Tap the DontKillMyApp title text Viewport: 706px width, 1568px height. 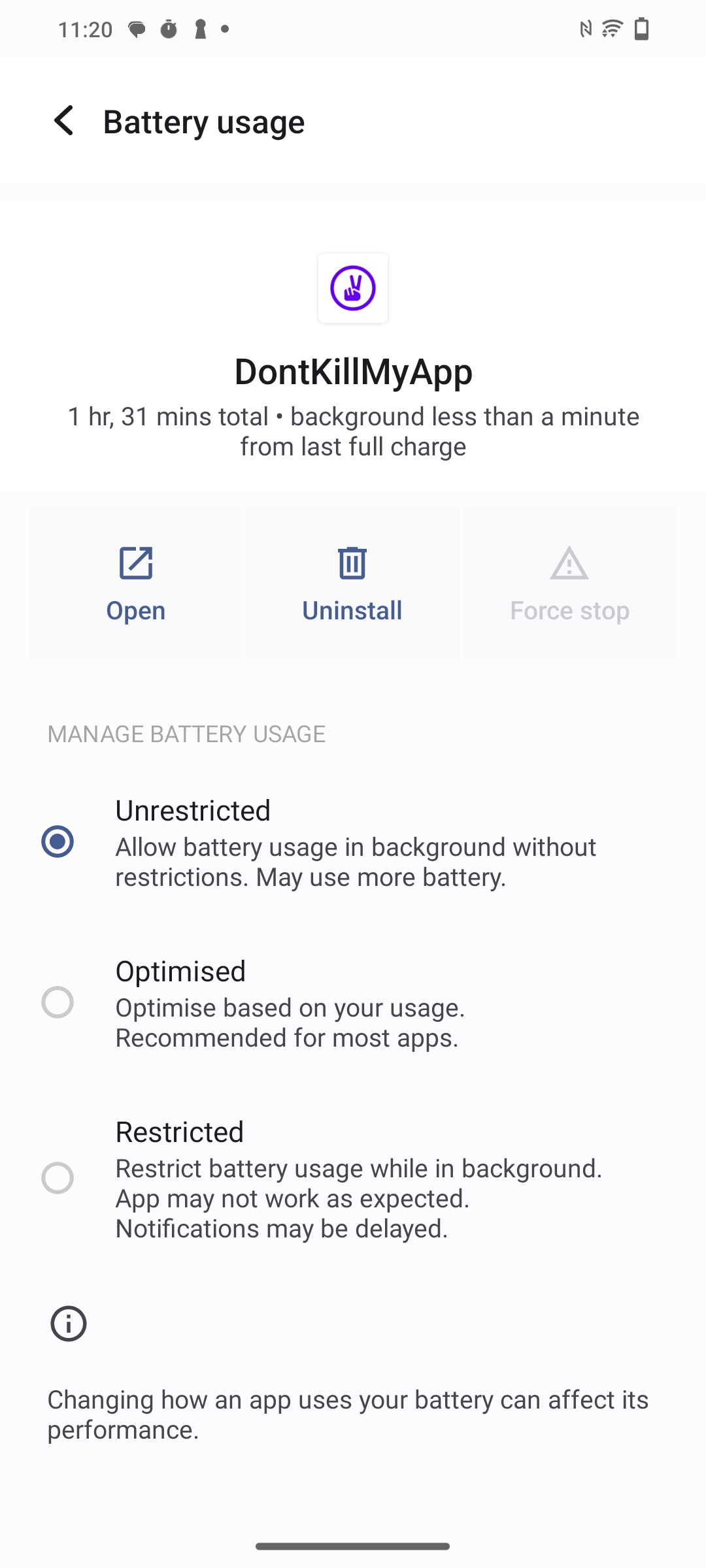tap(353, 371)
